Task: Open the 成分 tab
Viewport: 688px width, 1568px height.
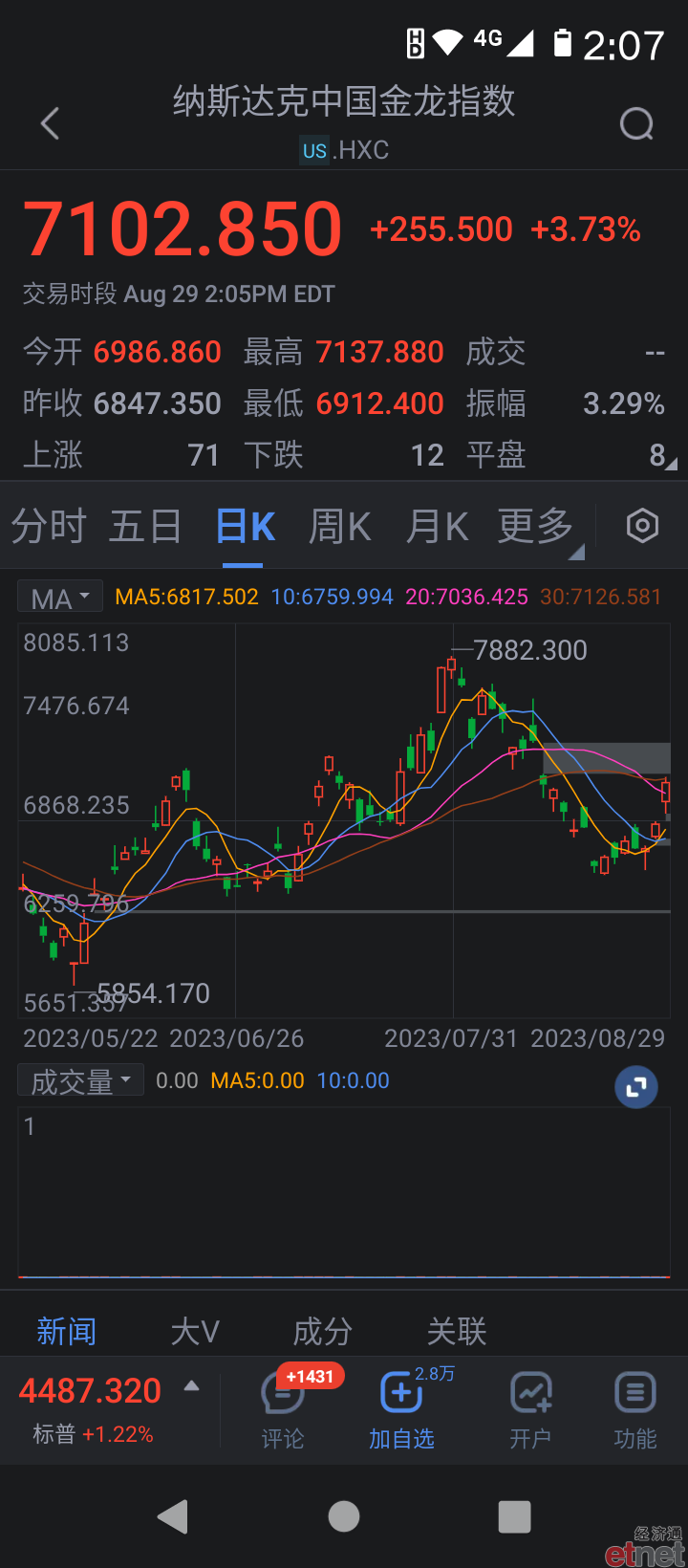Action: (323, 1331)
